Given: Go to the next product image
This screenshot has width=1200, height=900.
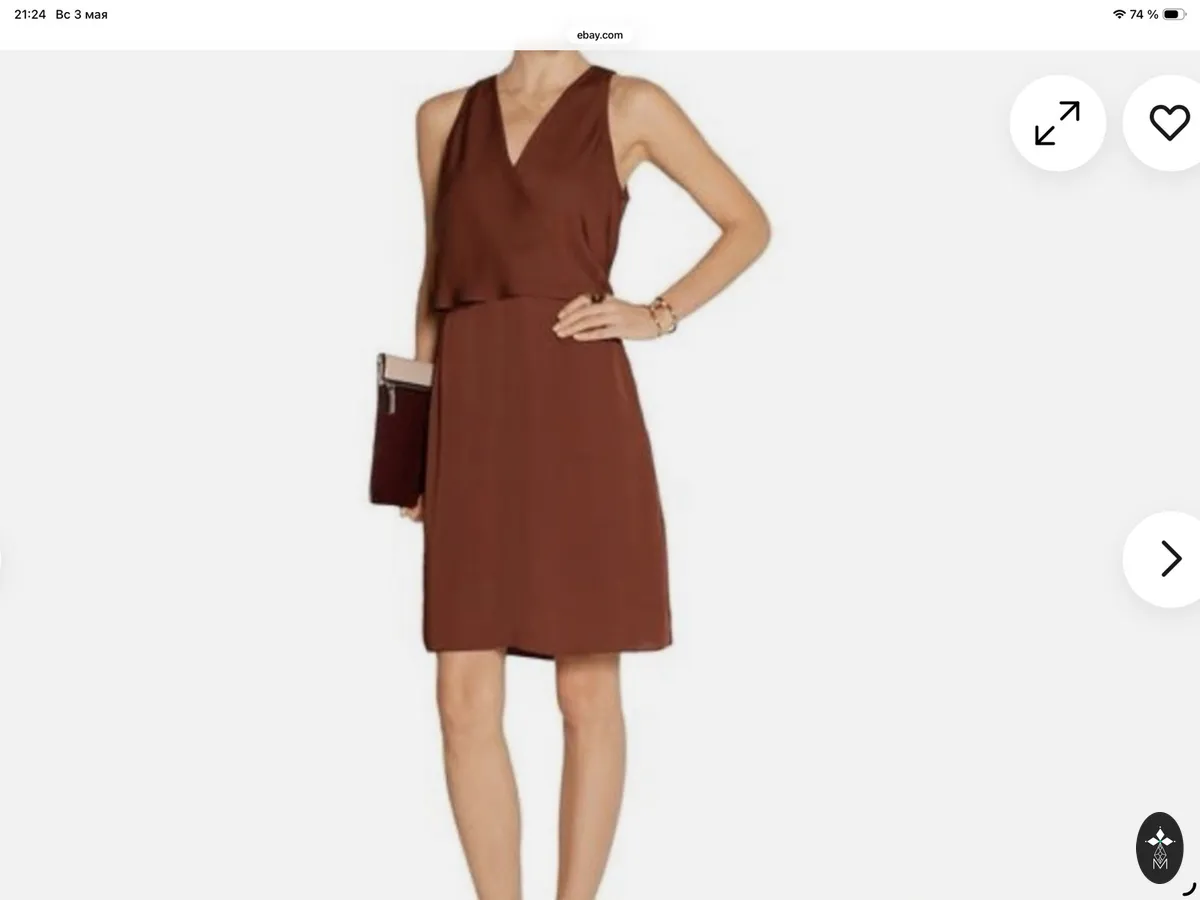Looking at the screenshot, I should (1166, 559).
